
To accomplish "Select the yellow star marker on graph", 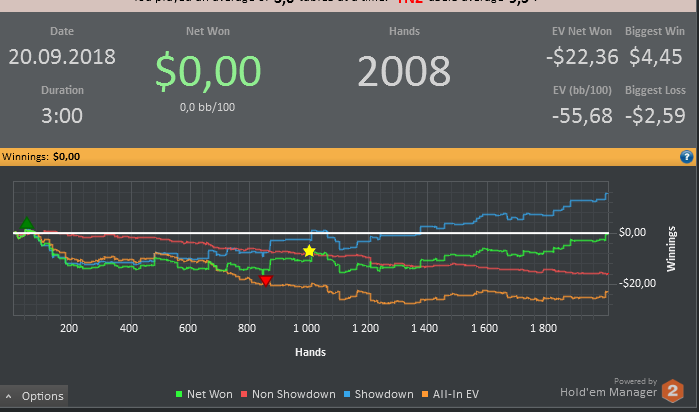I will (x=309, y=250).
